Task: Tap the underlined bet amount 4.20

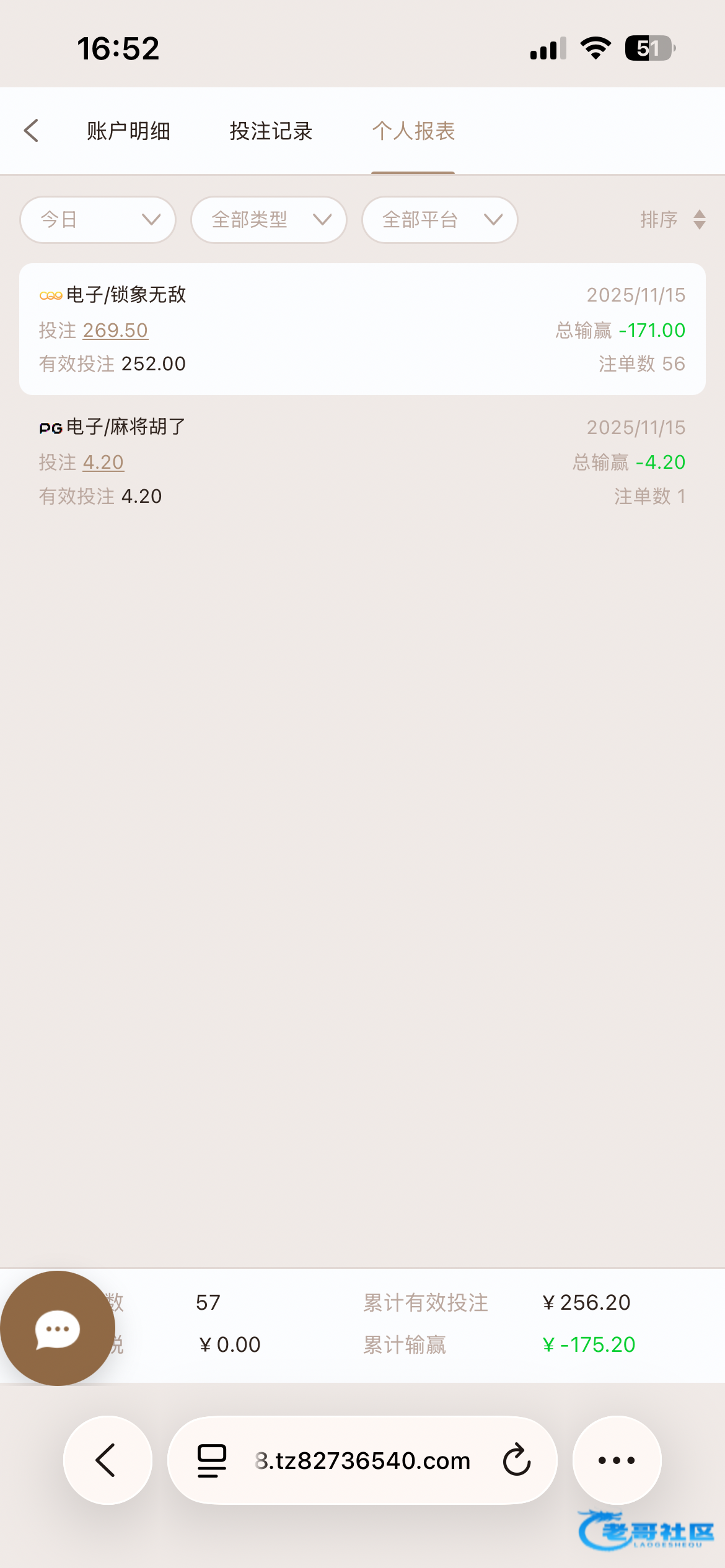Action: tap(103, 463)
